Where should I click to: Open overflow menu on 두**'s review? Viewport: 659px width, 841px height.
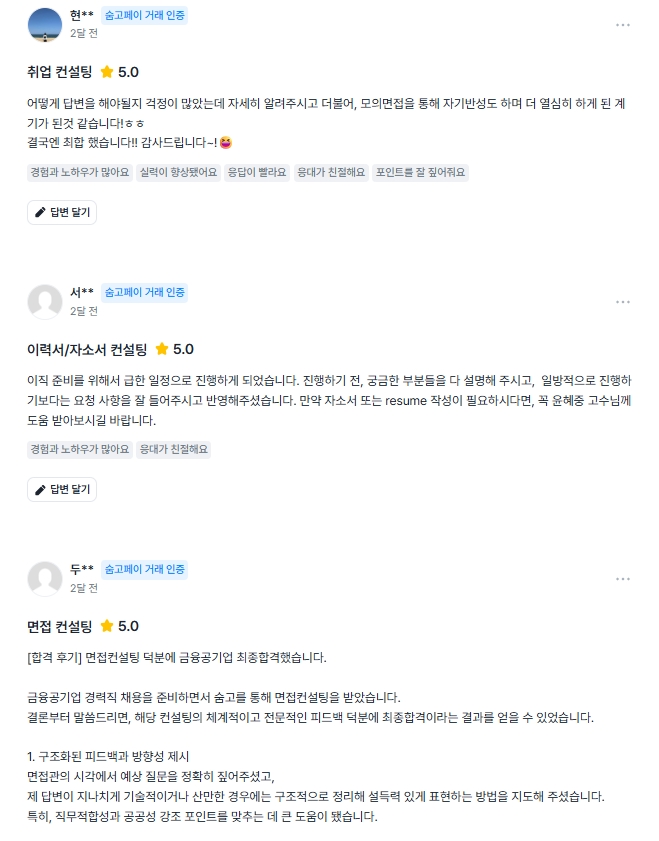(x=622, y=579)
